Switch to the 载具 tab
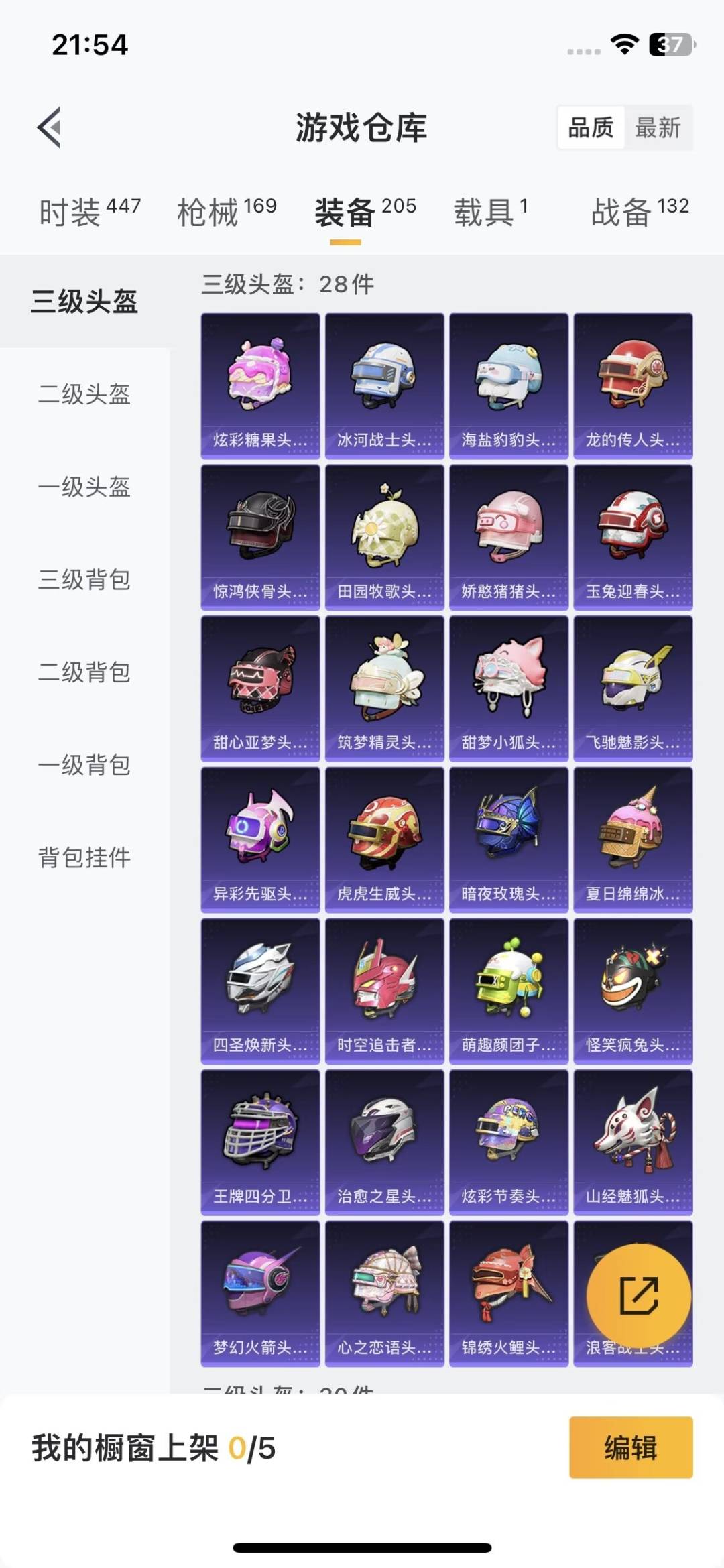This screenshot has height=1568, width=724. pyautogui.click(x=490, y=212)
